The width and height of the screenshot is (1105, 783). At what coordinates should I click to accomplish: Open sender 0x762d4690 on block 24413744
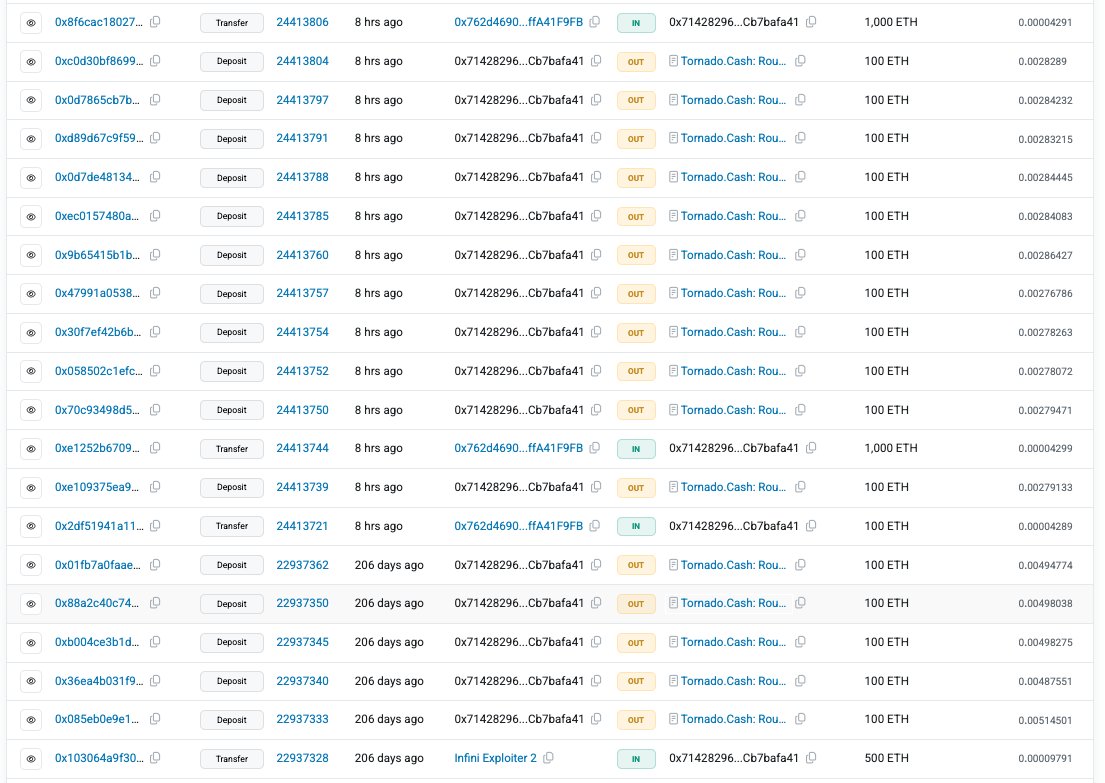(518, 448)
